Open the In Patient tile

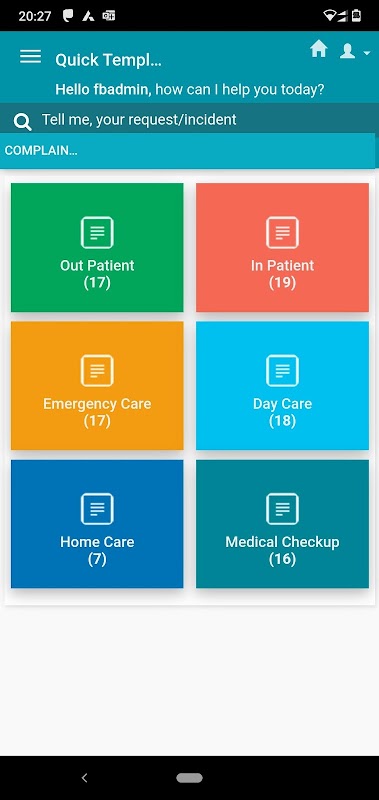[x=282, y=247]
